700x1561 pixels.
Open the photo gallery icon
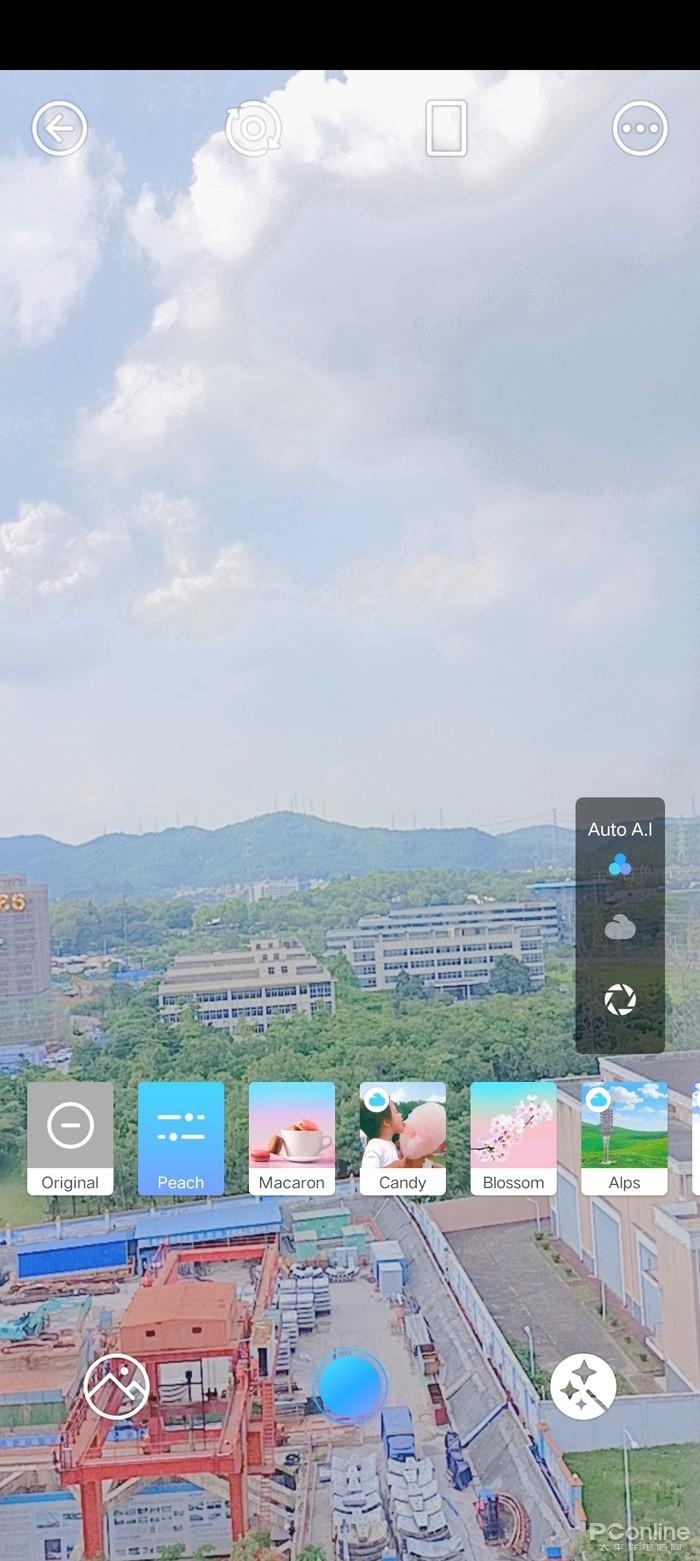(x=117, y=1386)
